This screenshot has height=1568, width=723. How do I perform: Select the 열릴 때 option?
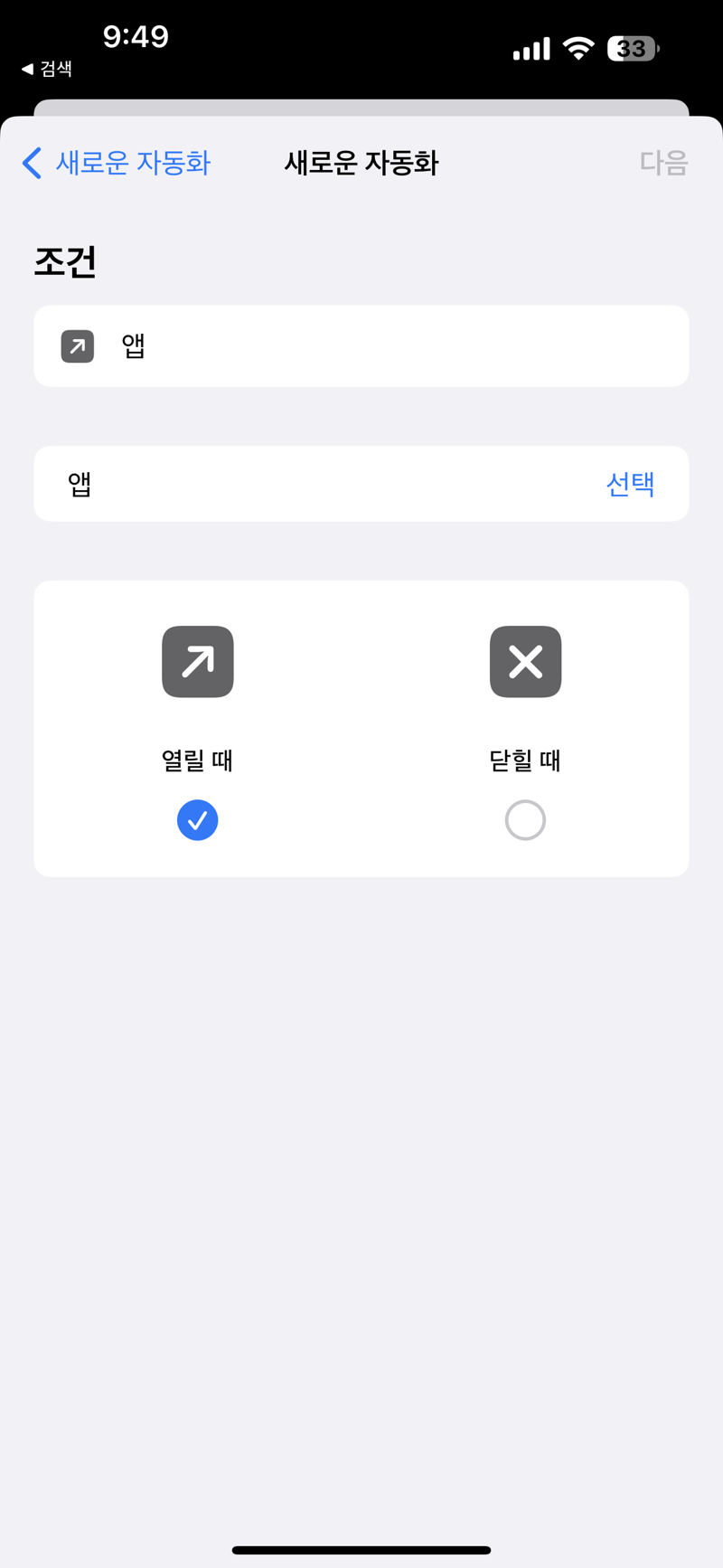pos(197,820)
